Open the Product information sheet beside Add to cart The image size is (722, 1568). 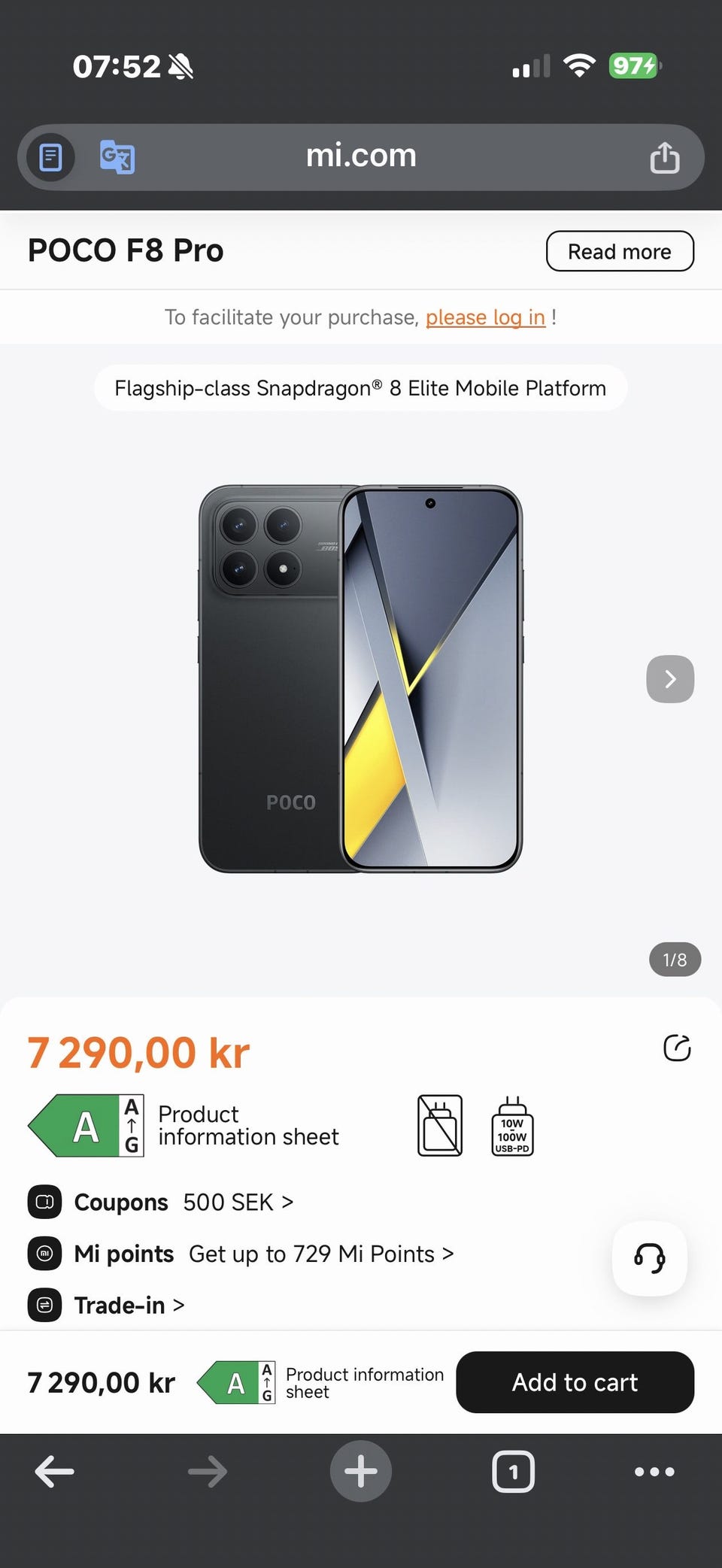(364, 1383)
